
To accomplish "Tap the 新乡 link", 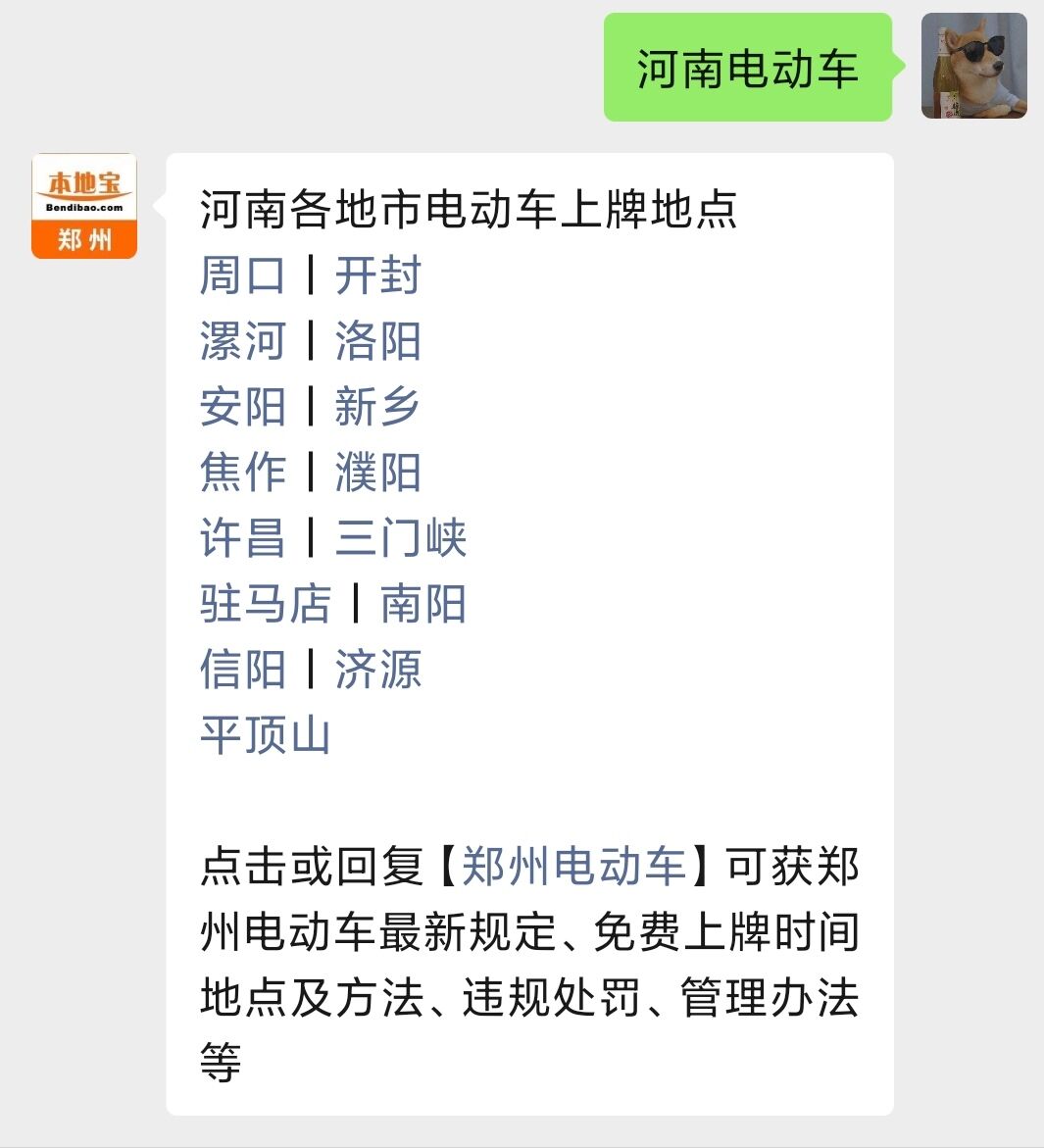I will (377, 407).
